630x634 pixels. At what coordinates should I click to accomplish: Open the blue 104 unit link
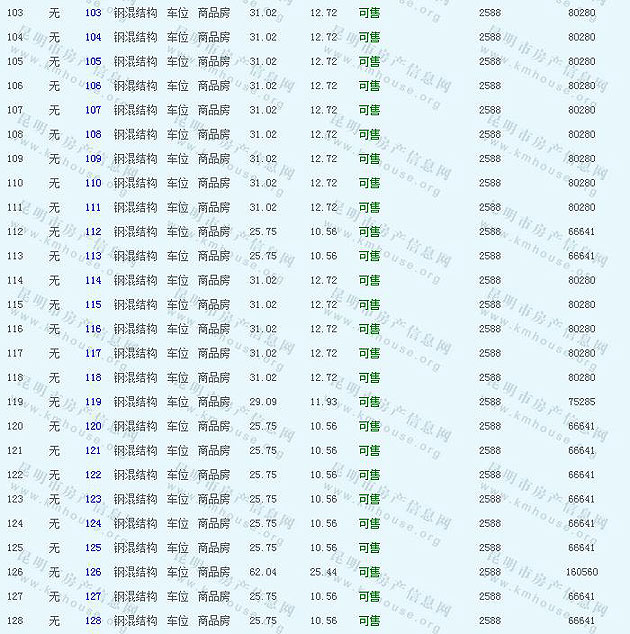[x=93, y=37]
